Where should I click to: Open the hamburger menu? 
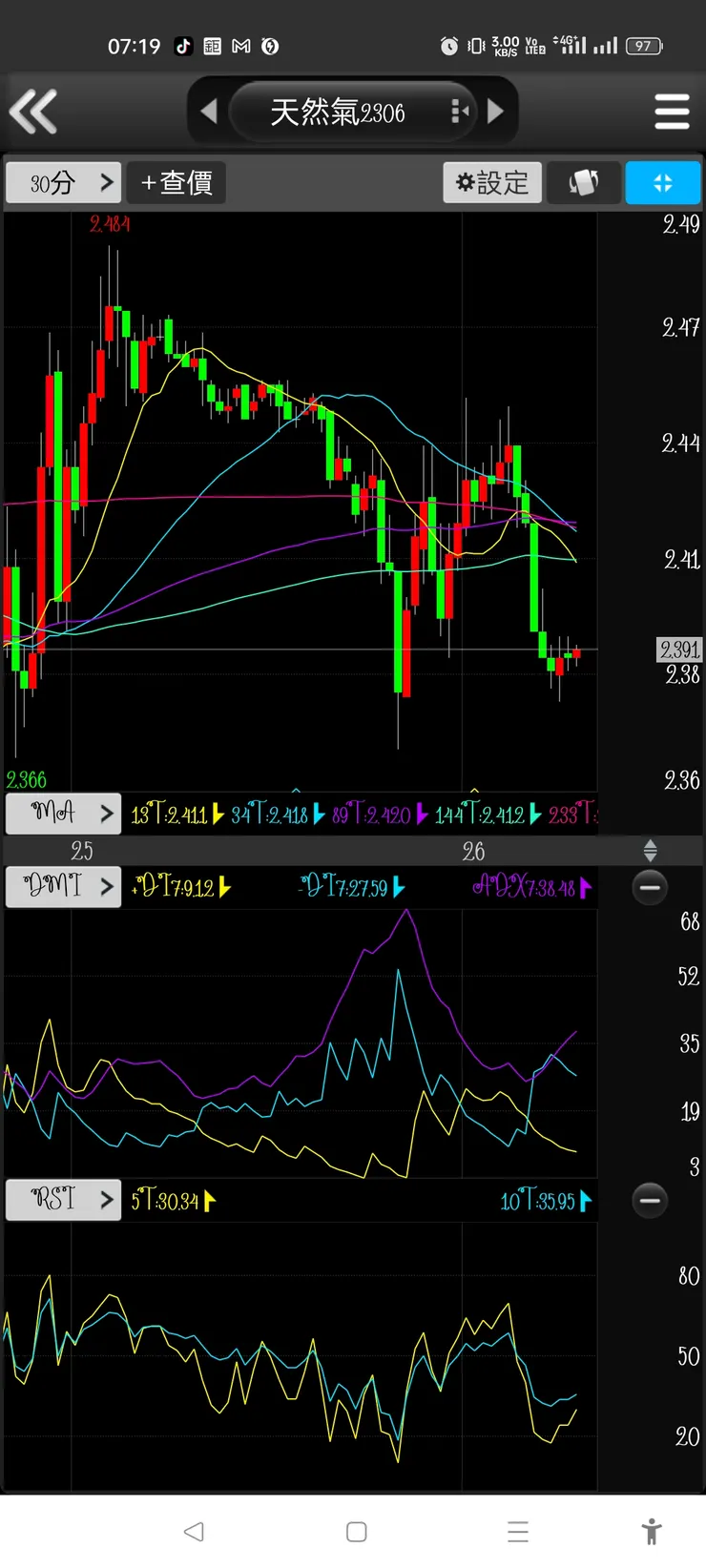pyautogui.click(x=672, y=112)
